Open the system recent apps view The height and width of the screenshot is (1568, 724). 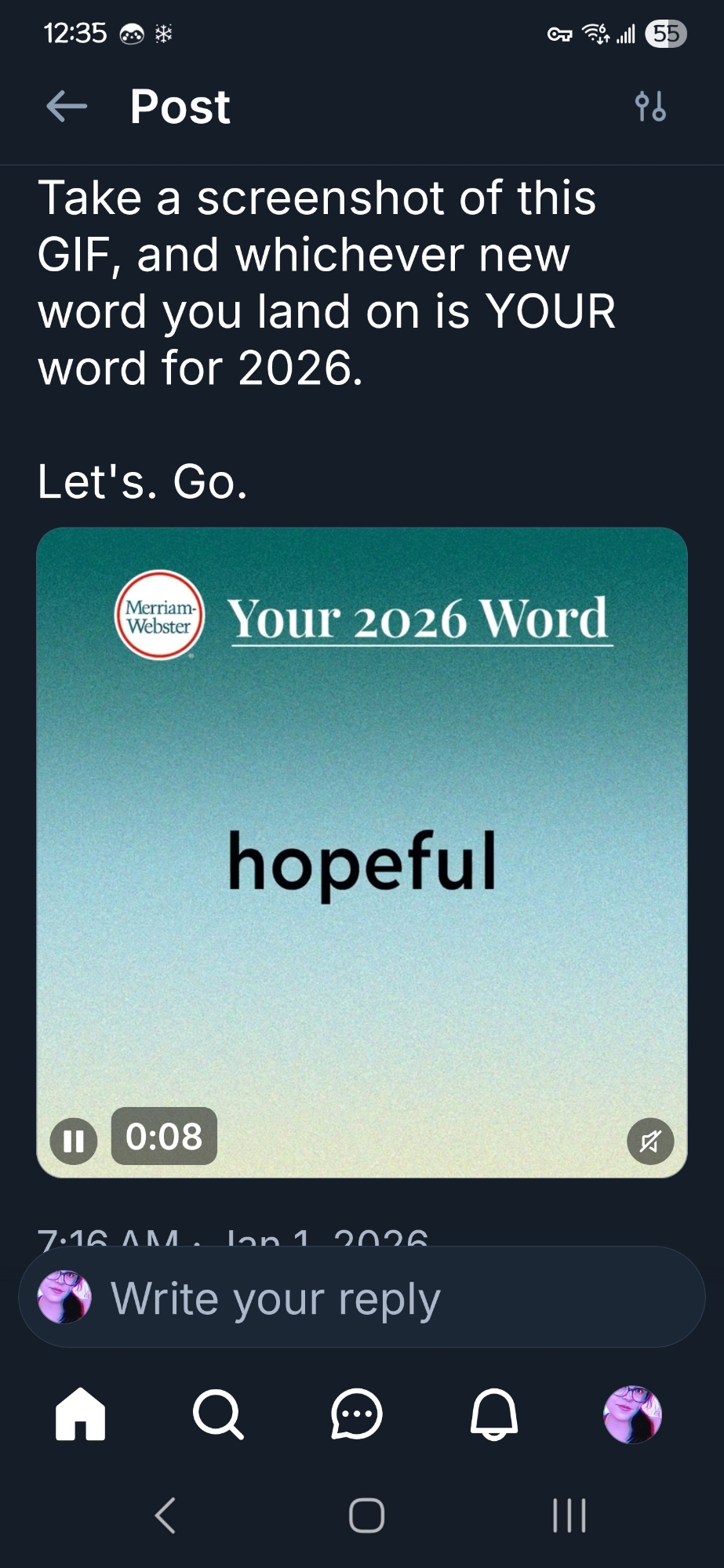coord(569,1515)
